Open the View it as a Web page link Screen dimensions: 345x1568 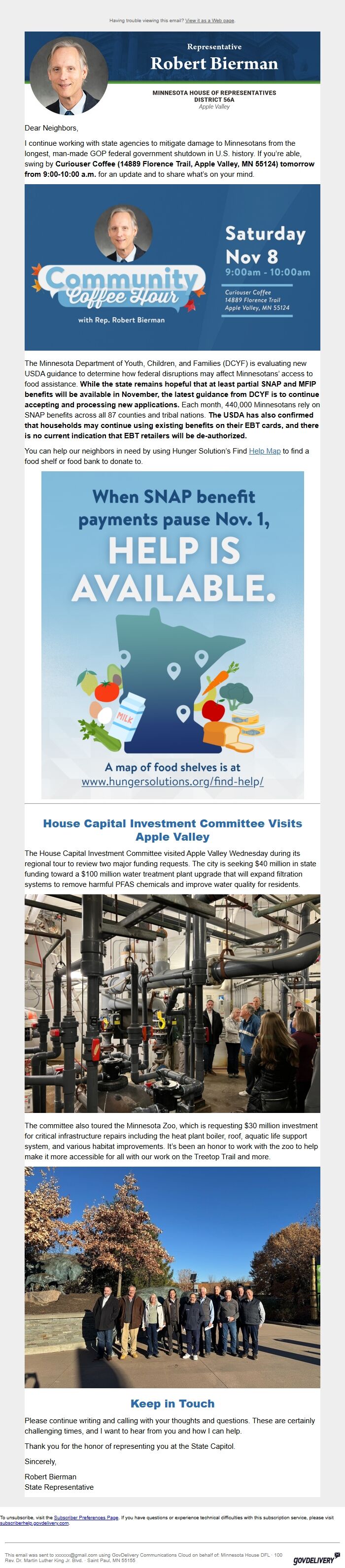(x=209, y=21)
